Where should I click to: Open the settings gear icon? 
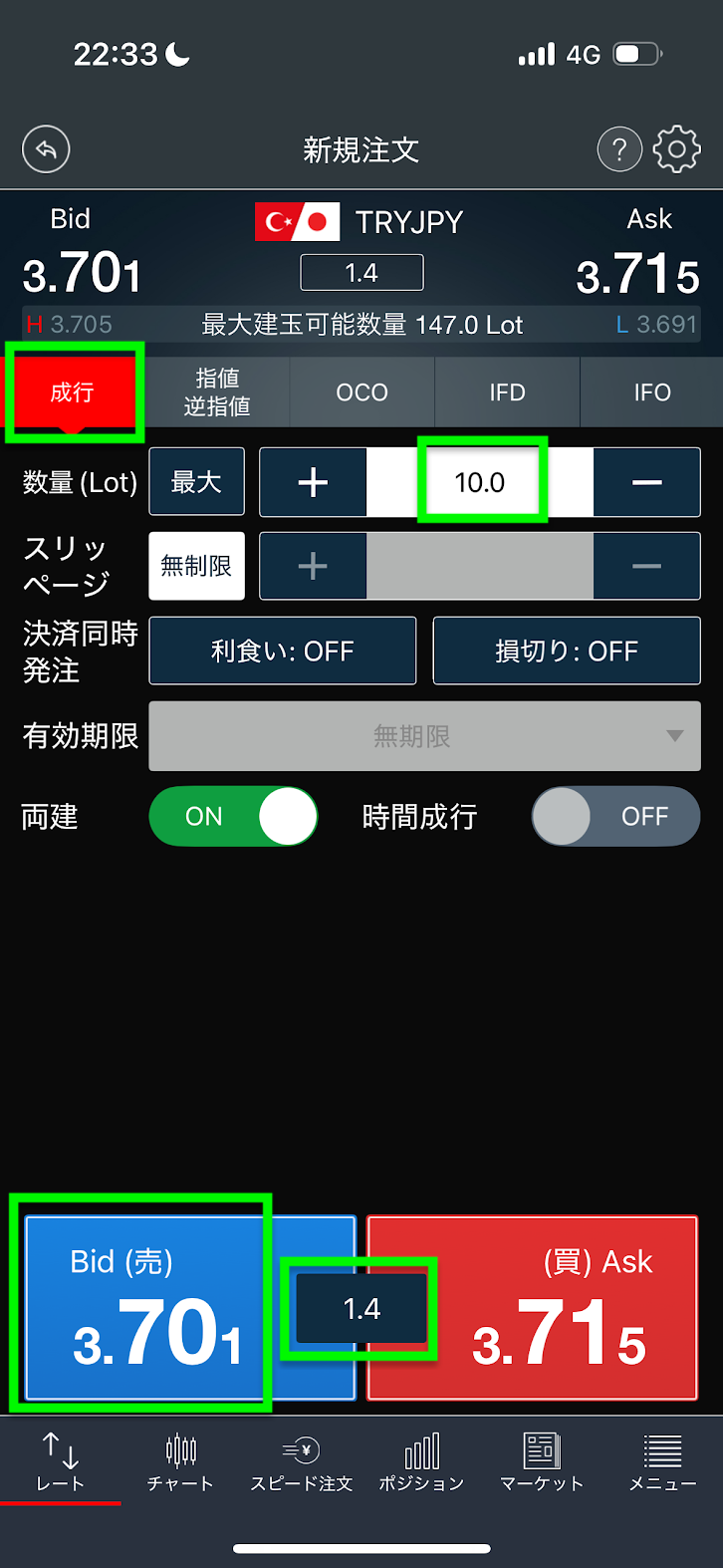676,150
